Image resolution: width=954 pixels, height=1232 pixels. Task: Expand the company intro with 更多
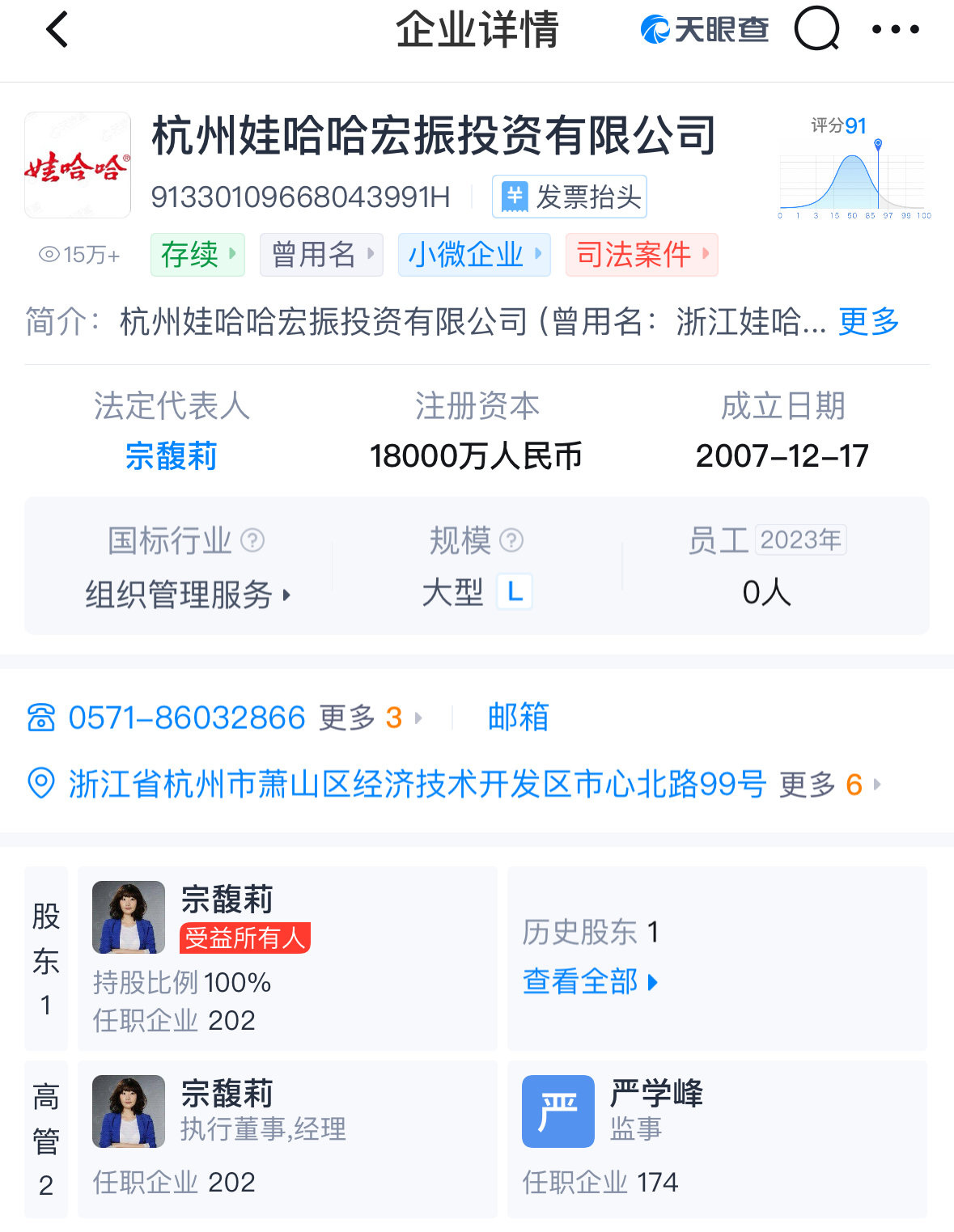click(x=868, y=322)
